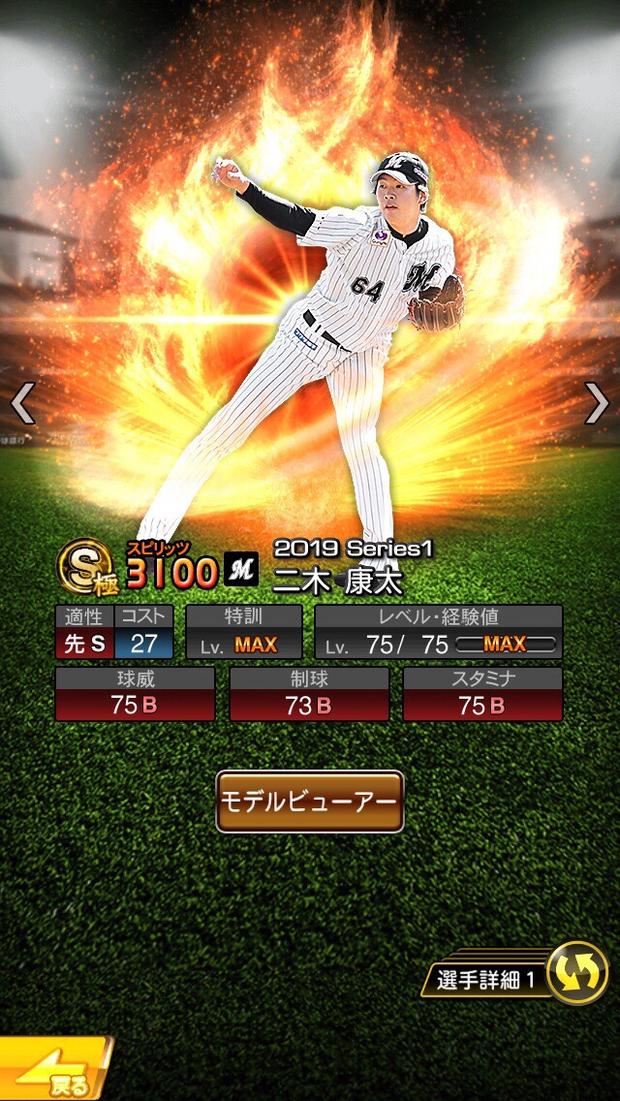Screen dimensions: 620x1101
Task: Open the モデルビューアー model viewer
Action: 310,802
